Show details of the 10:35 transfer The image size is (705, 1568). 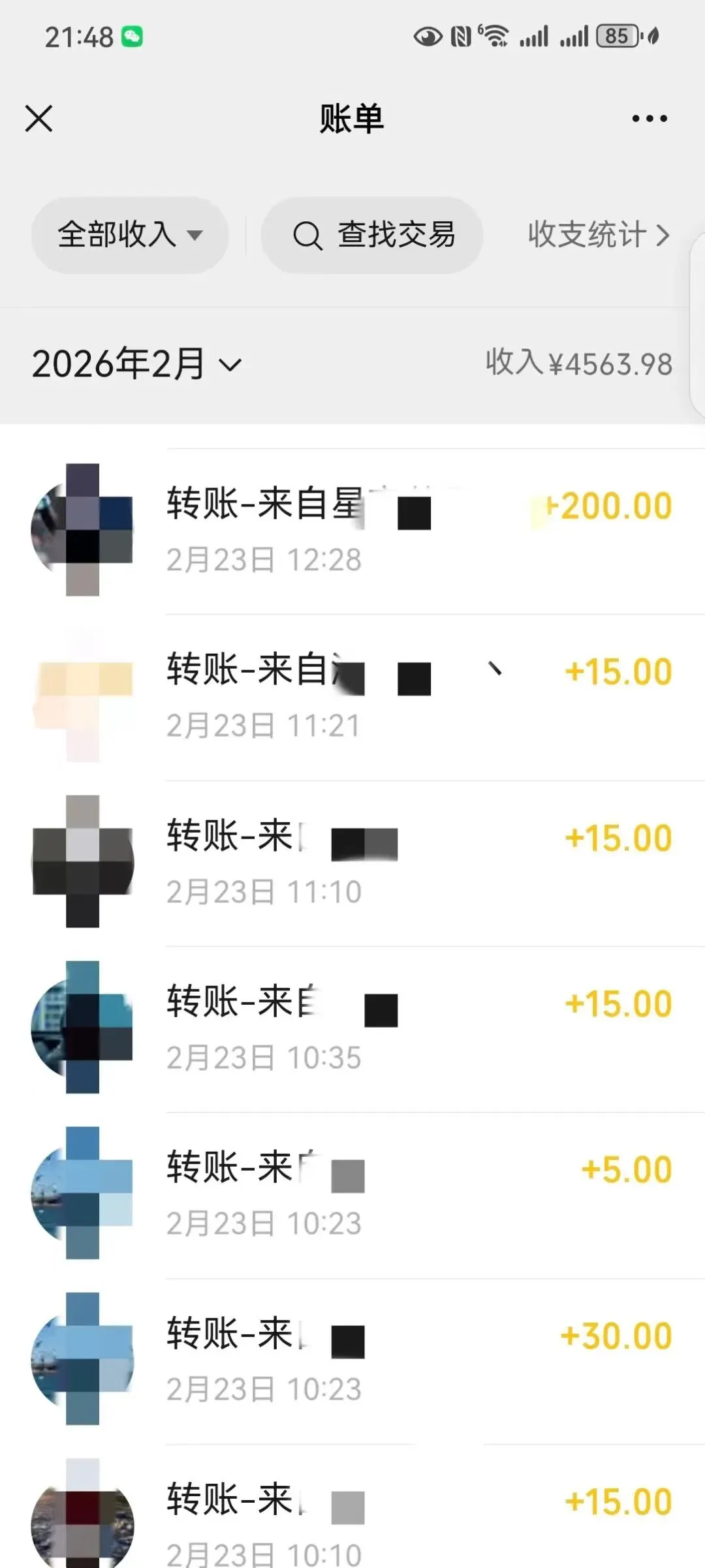pyautogui.click(x=418, y=1028)
